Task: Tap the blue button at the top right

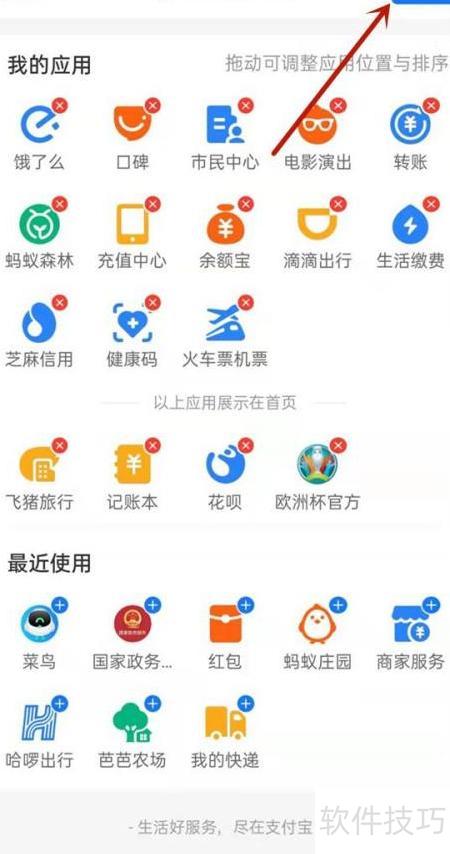Action: 421,2
